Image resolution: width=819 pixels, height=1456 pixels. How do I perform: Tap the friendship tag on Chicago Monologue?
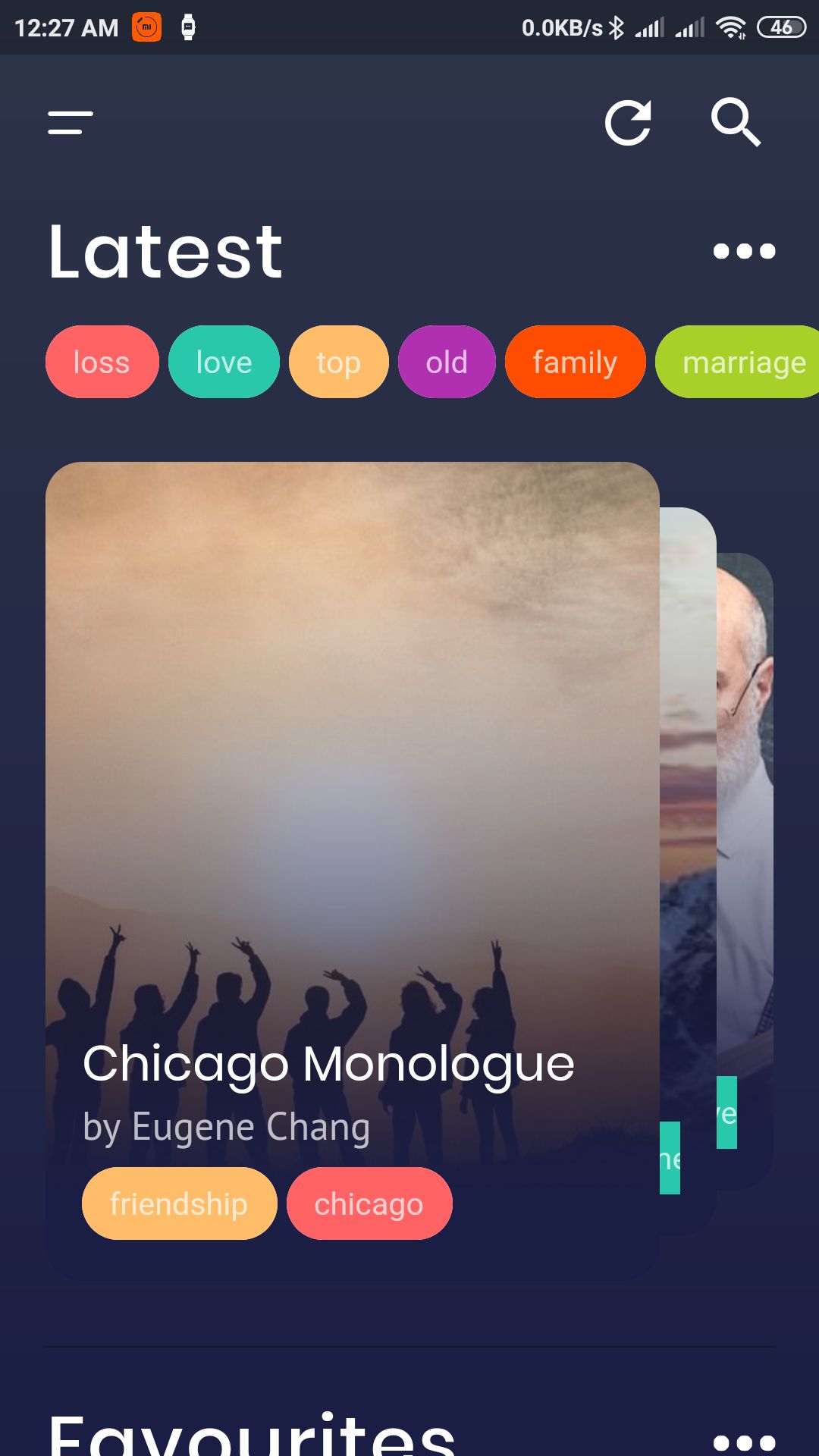[179, 1203]
